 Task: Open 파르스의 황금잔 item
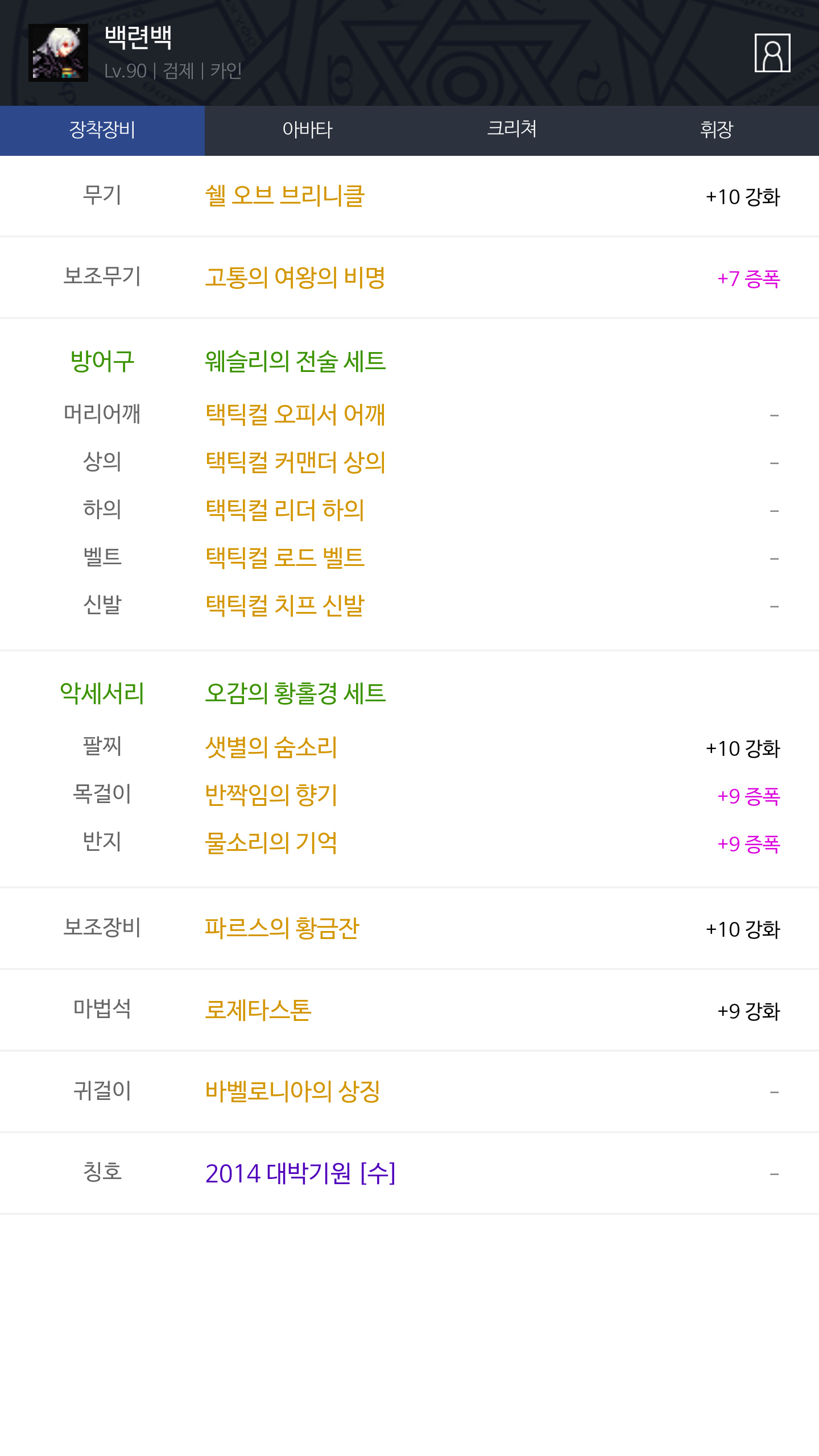pos(282,928)
